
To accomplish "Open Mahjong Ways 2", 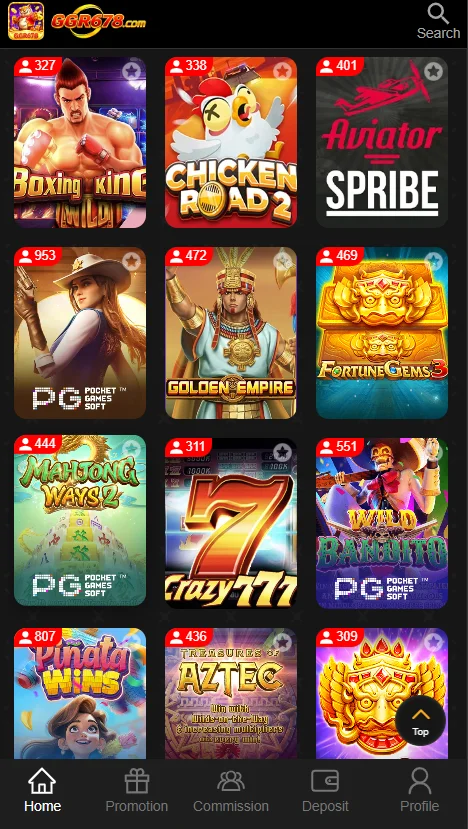I will pyautogui.click(x=80, y=521).
